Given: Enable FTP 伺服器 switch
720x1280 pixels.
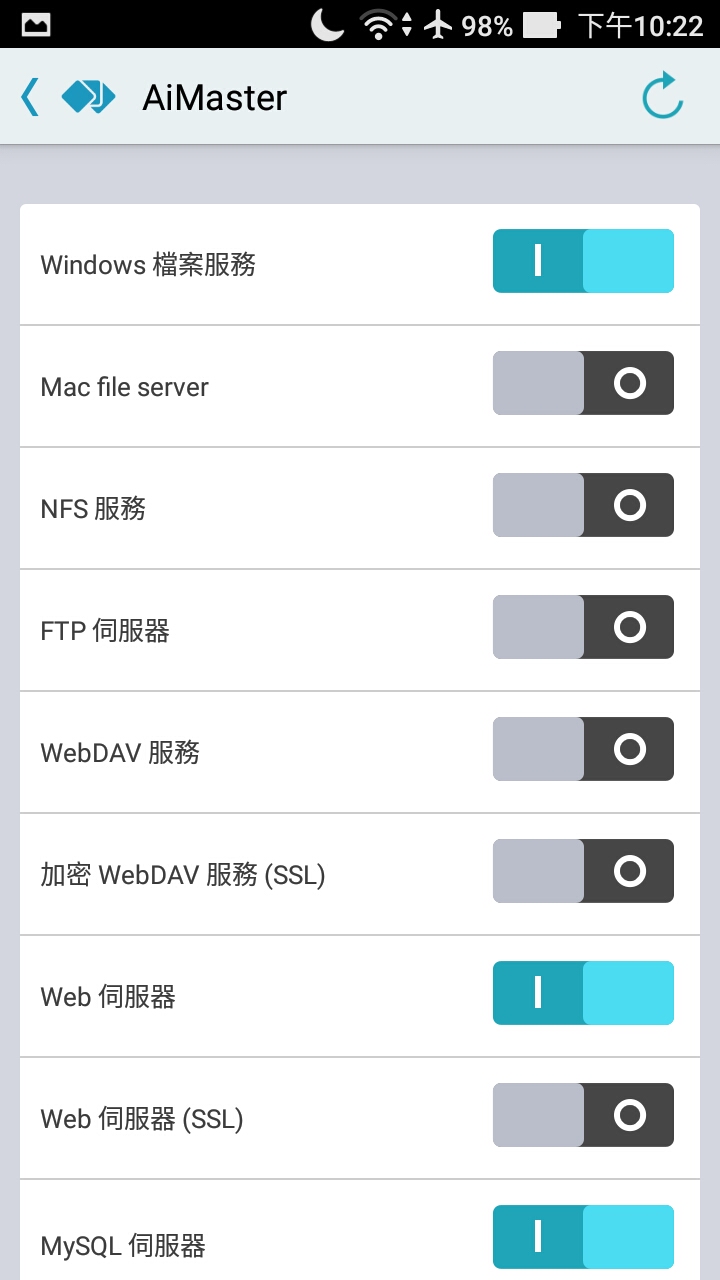Looking at the screenshot, I should [583, 627].
